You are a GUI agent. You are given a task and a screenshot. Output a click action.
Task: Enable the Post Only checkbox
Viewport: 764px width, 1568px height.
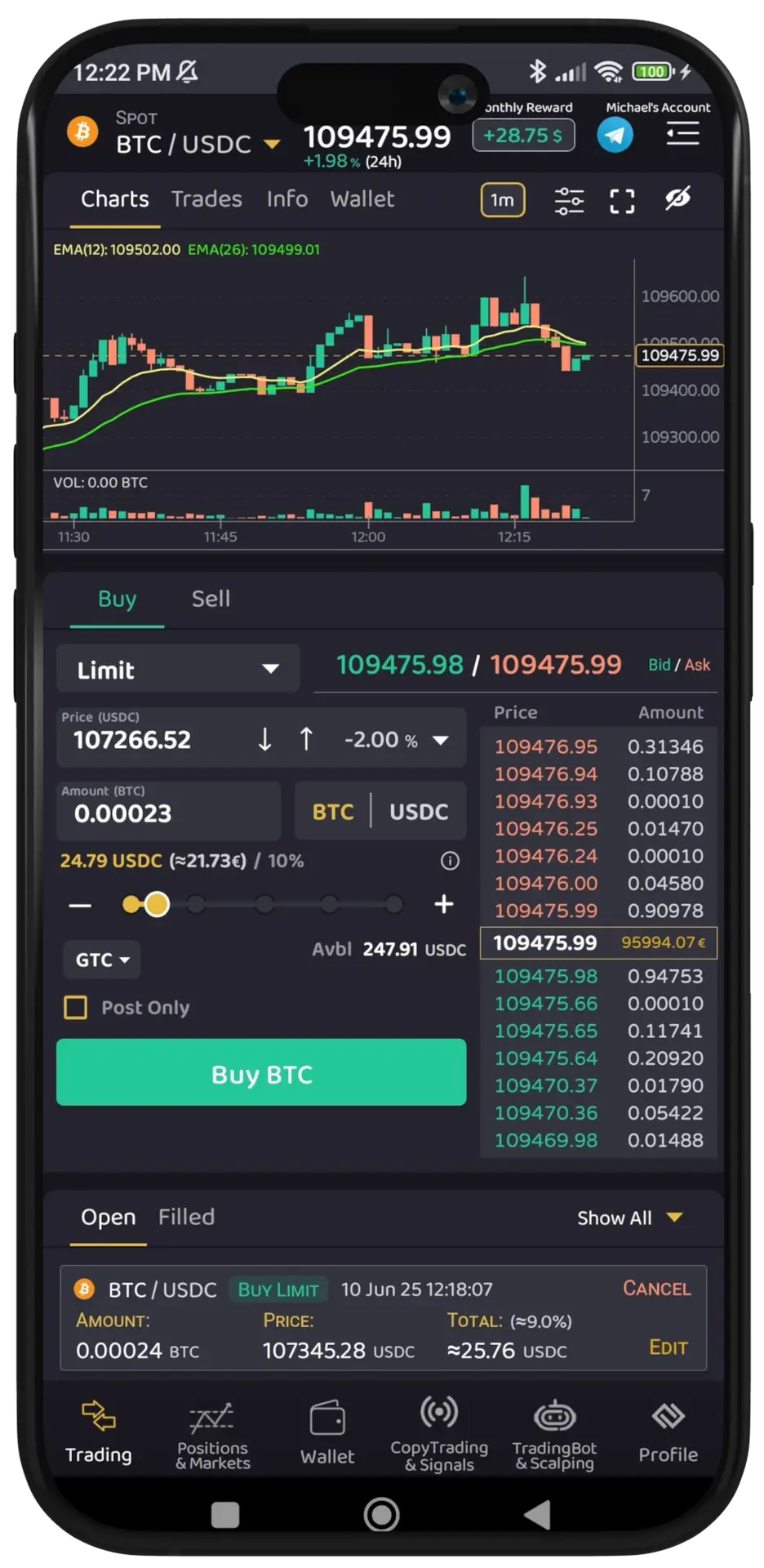[x=75, y=1008]
